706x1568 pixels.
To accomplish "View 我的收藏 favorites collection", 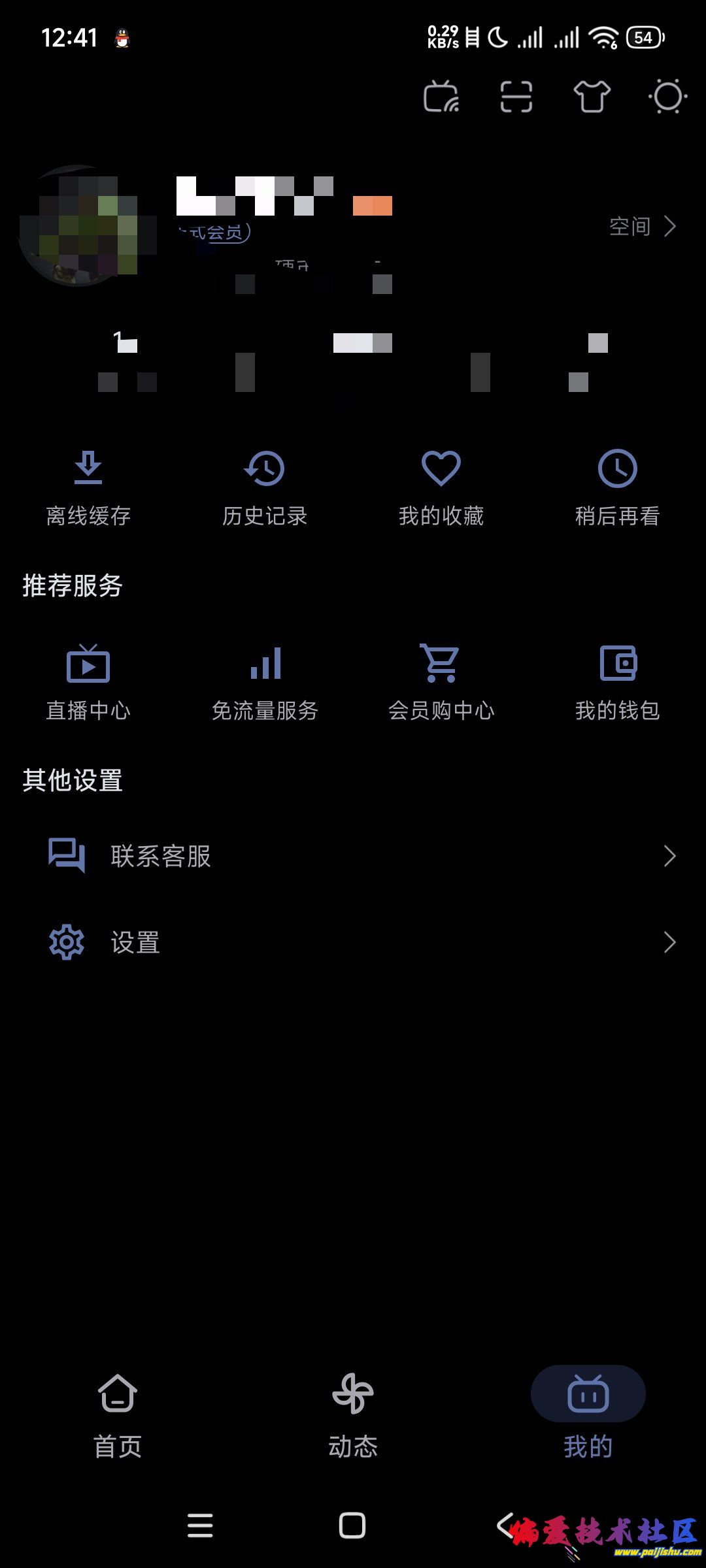I will tap(441, 487).
